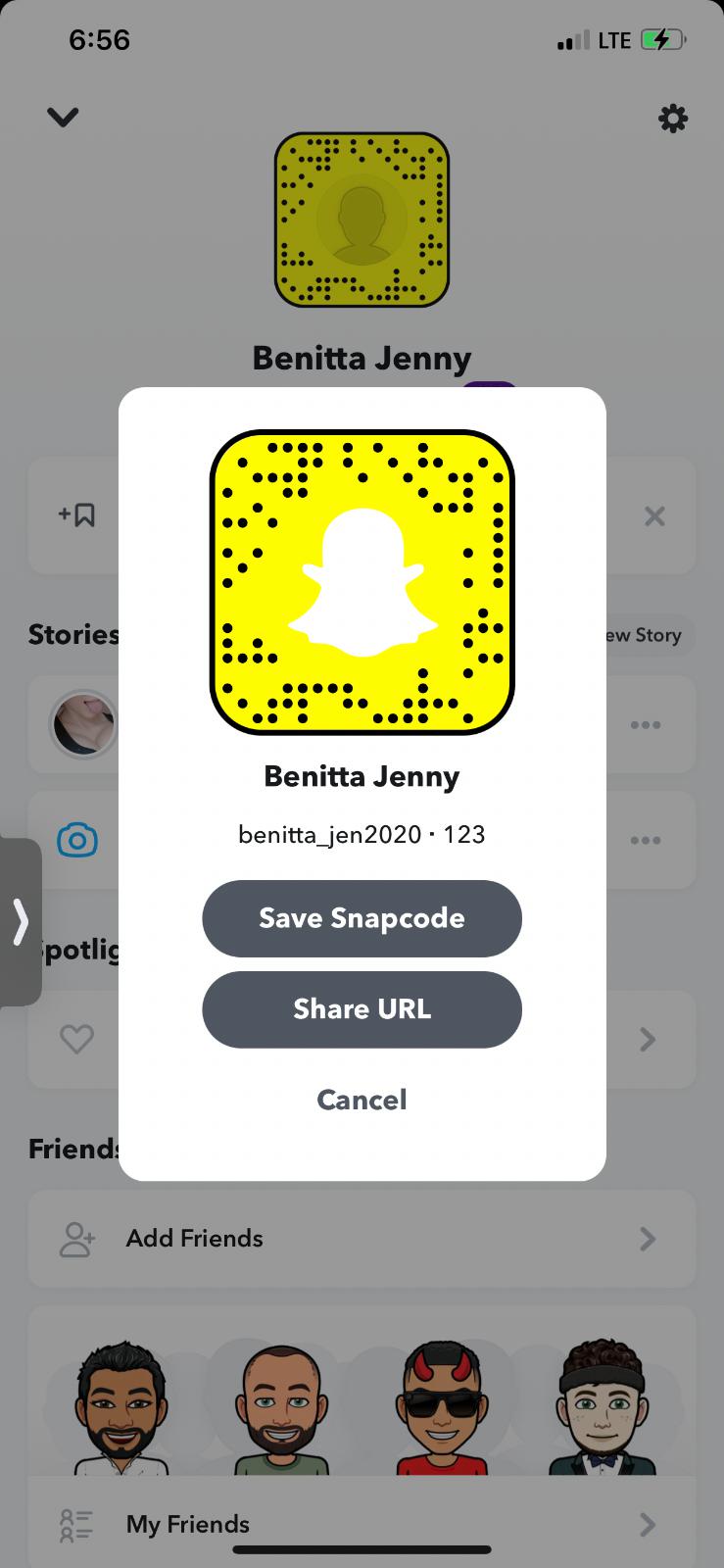
Task: Open the Add Friends row
Action: coord(362,1239)
